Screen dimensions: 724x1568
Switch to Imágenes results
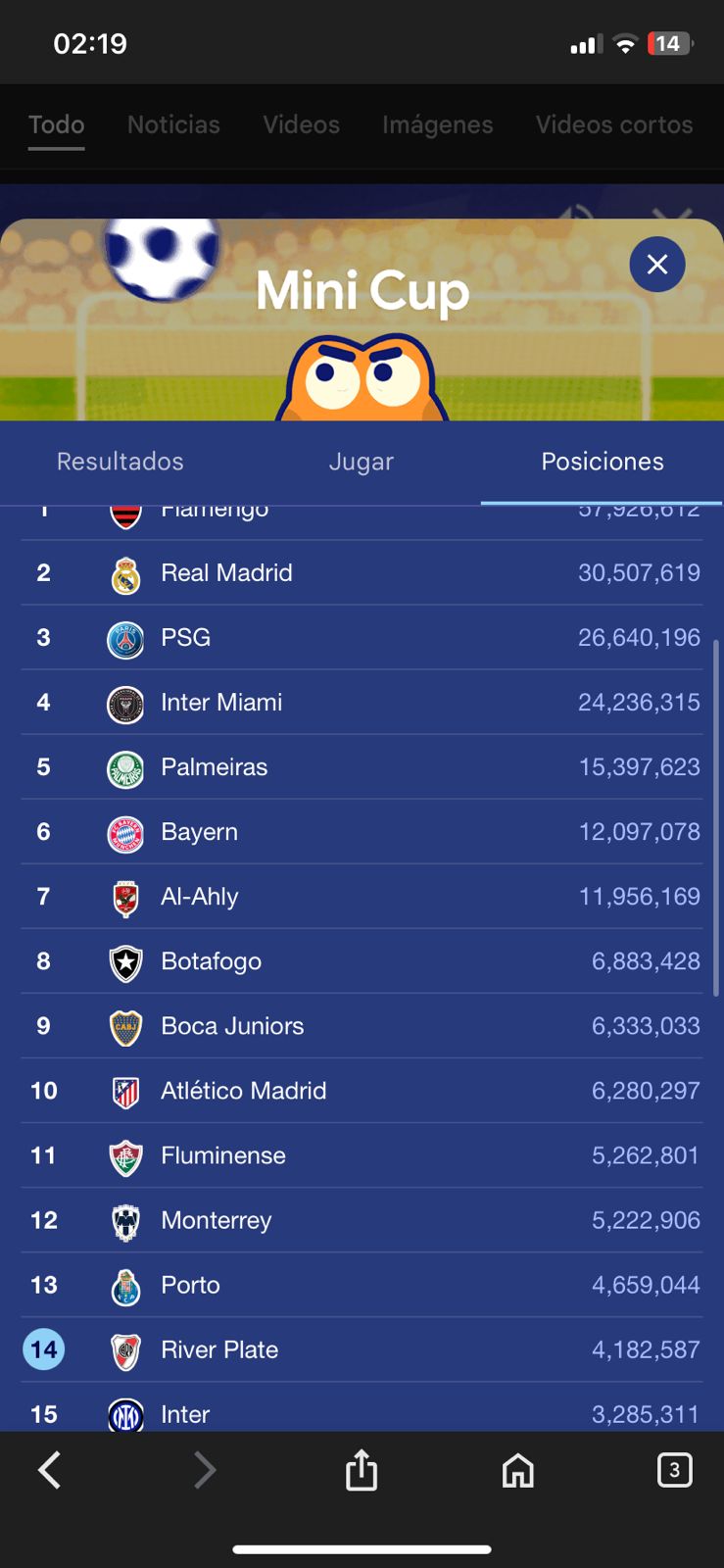[438, 124]
